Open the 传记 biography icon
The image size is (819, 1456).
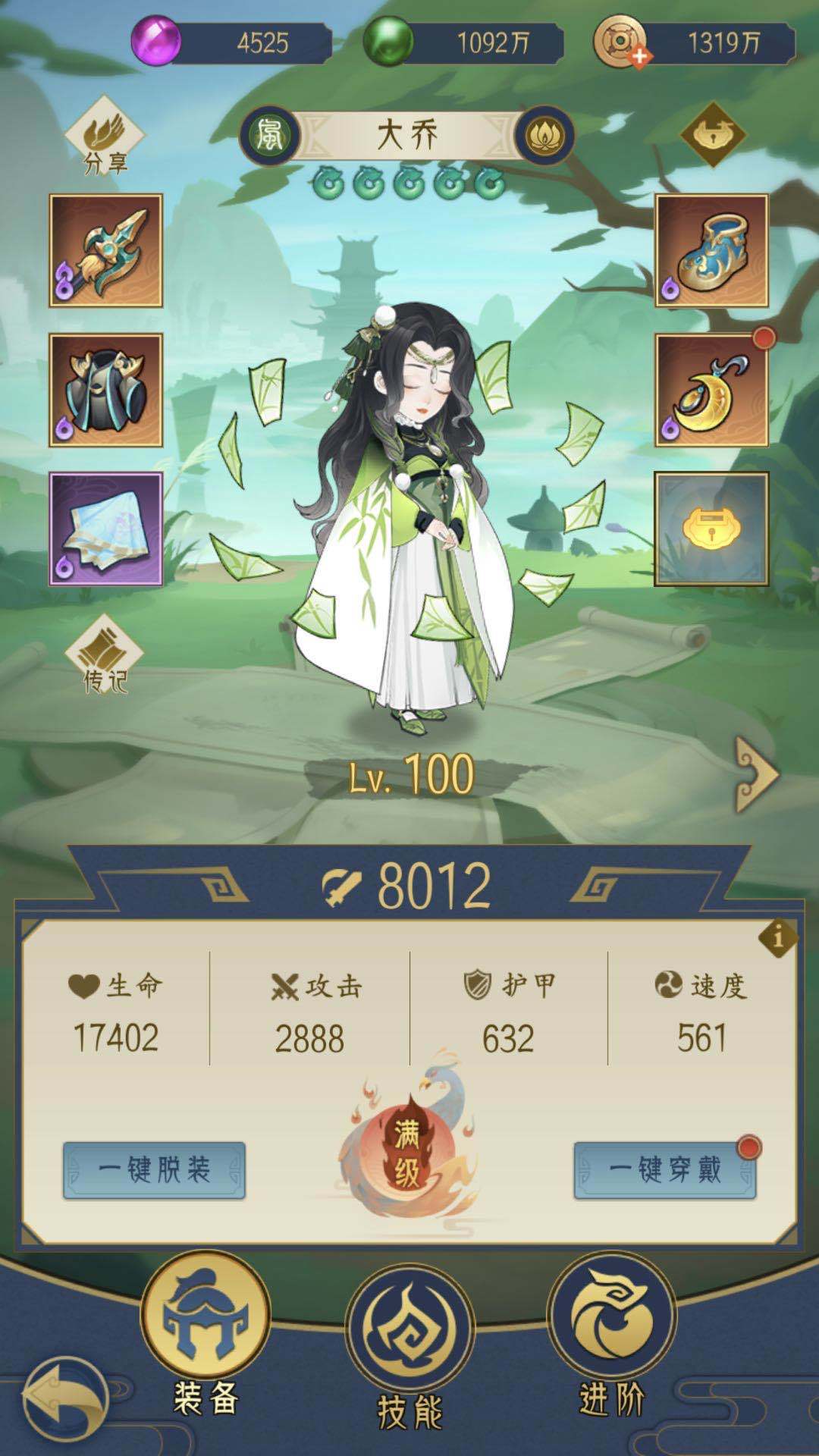coord(105,654)
